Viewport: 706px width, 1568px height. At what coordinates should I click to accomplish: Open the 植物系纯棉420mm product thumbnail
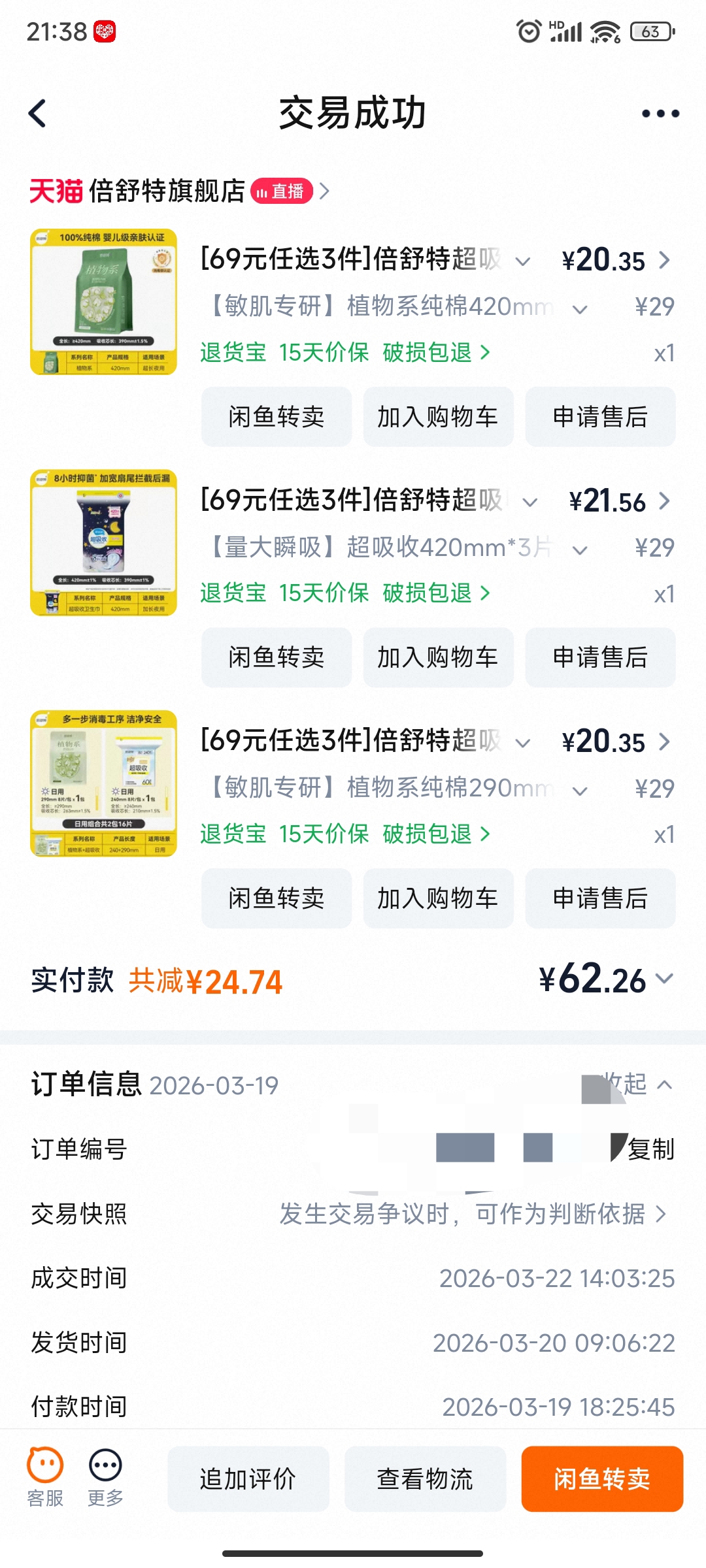103,302
